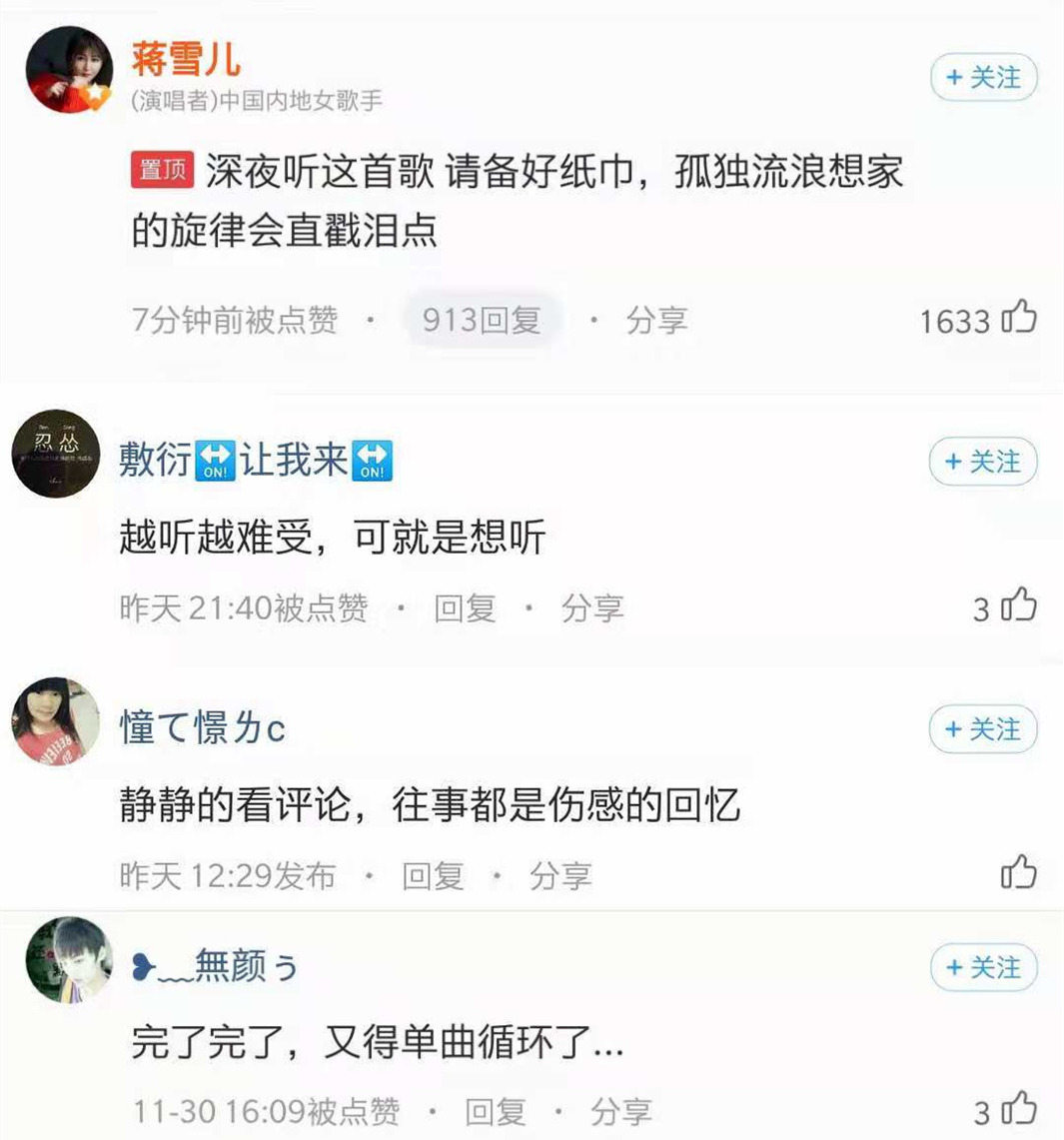Open 蒋雪儿's profile avatar

(x=69, y=70)
